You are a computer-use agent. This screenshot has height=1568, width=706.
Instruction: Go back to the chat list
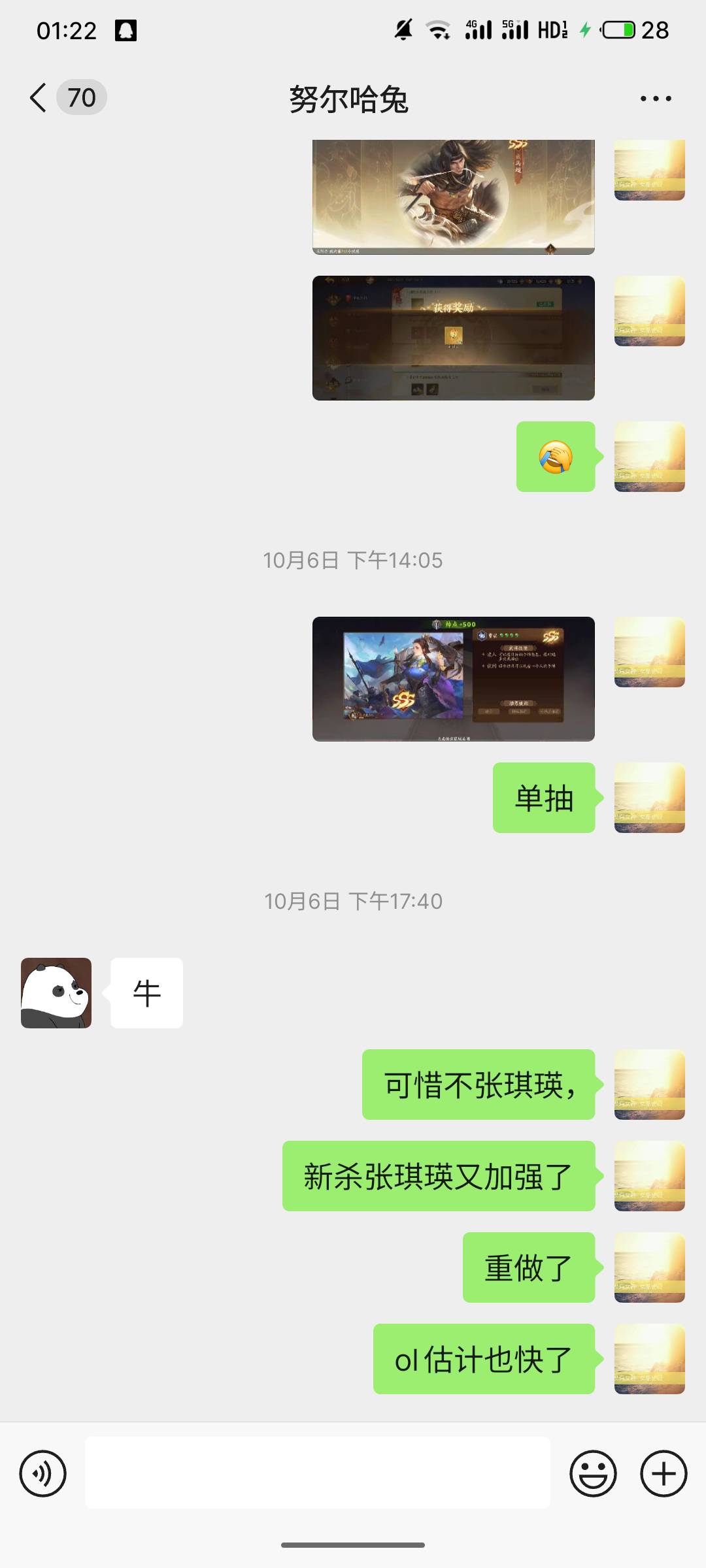[39, 98]
